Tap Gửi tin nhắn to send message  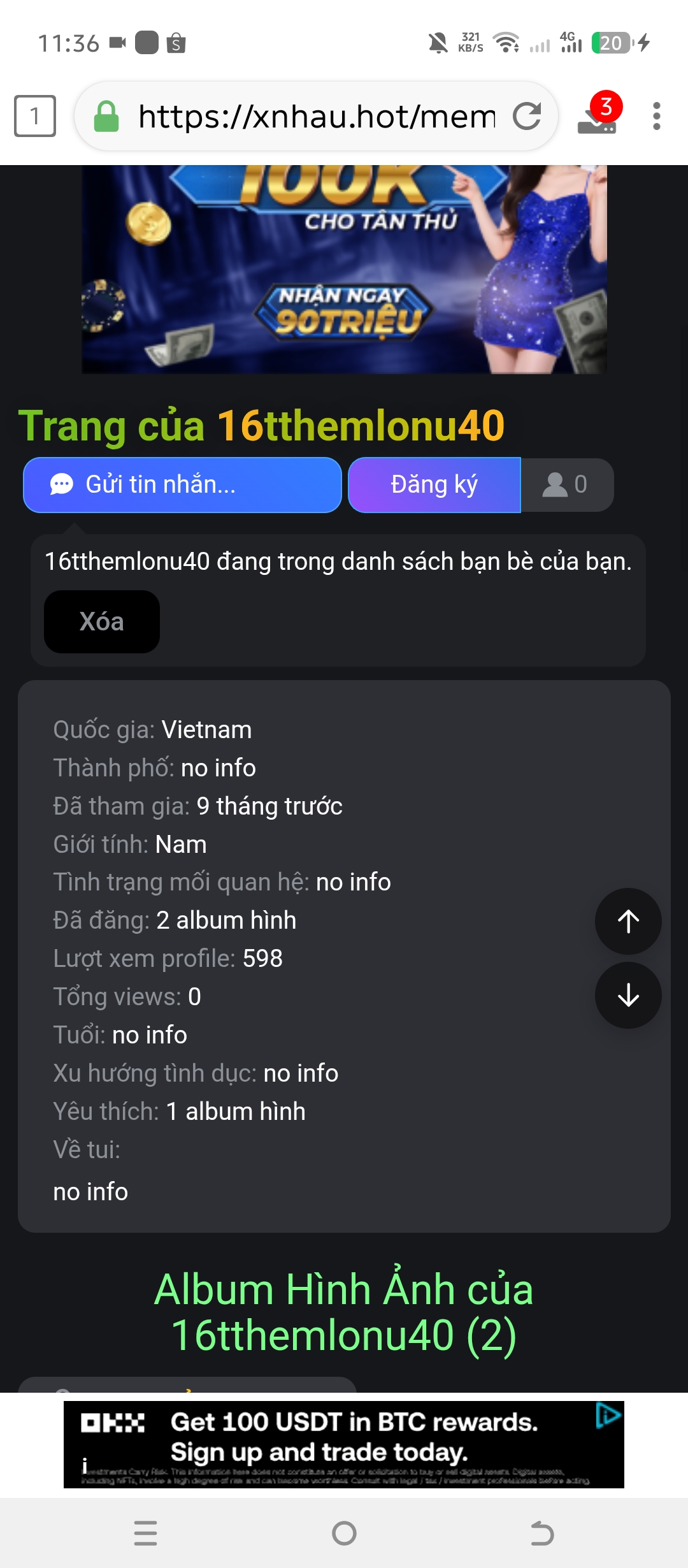pos(182,485)
